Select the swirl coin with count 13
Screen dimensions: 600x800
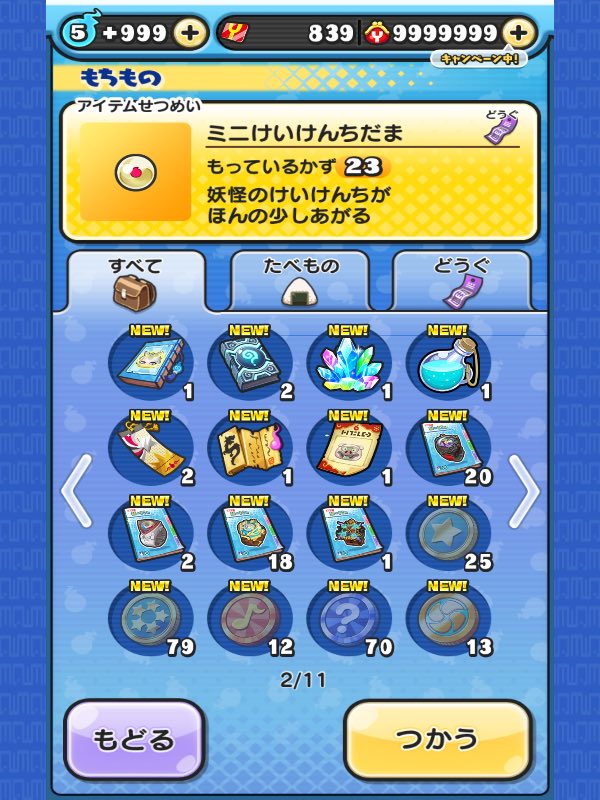448,618
